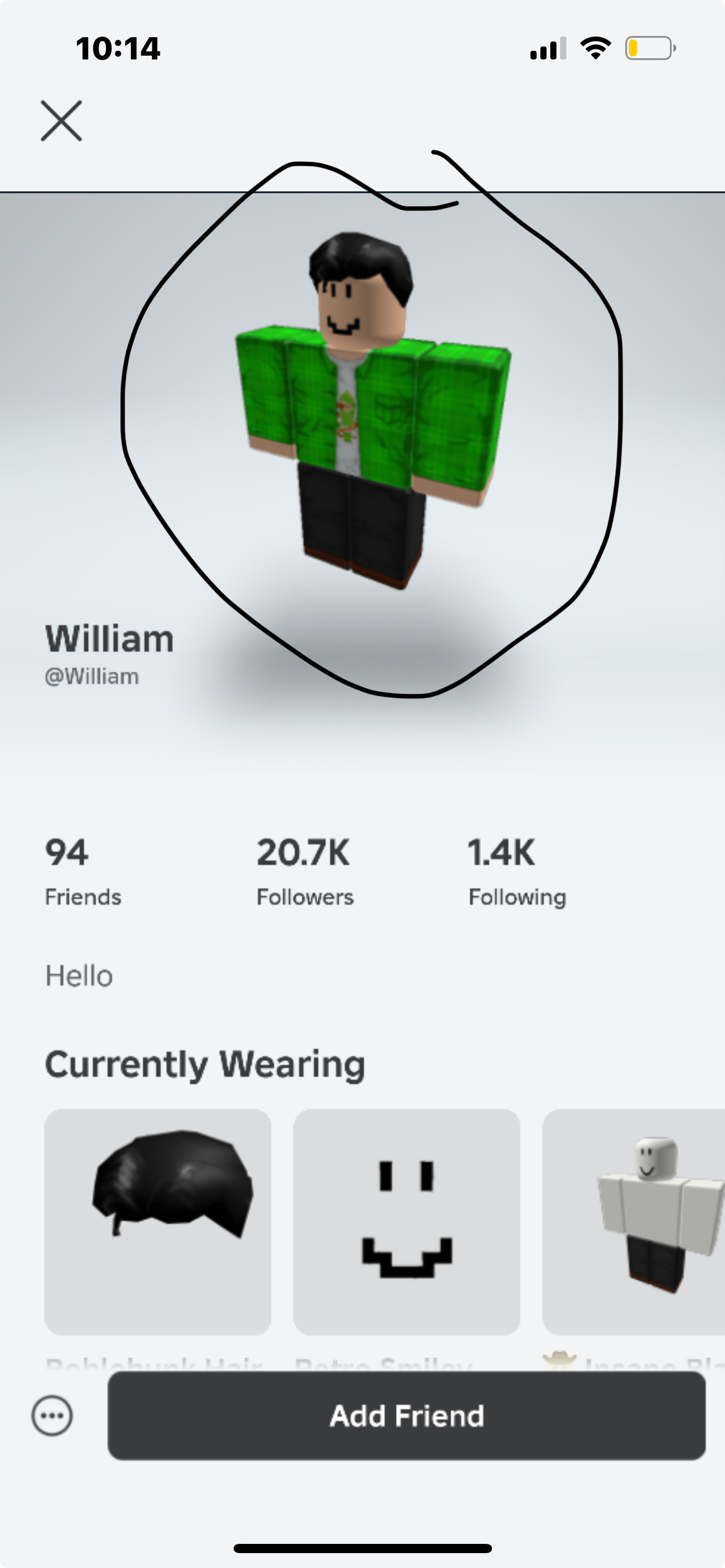Open the black hair item tile
725x1568 pixels.
(x=157, y=1221)
